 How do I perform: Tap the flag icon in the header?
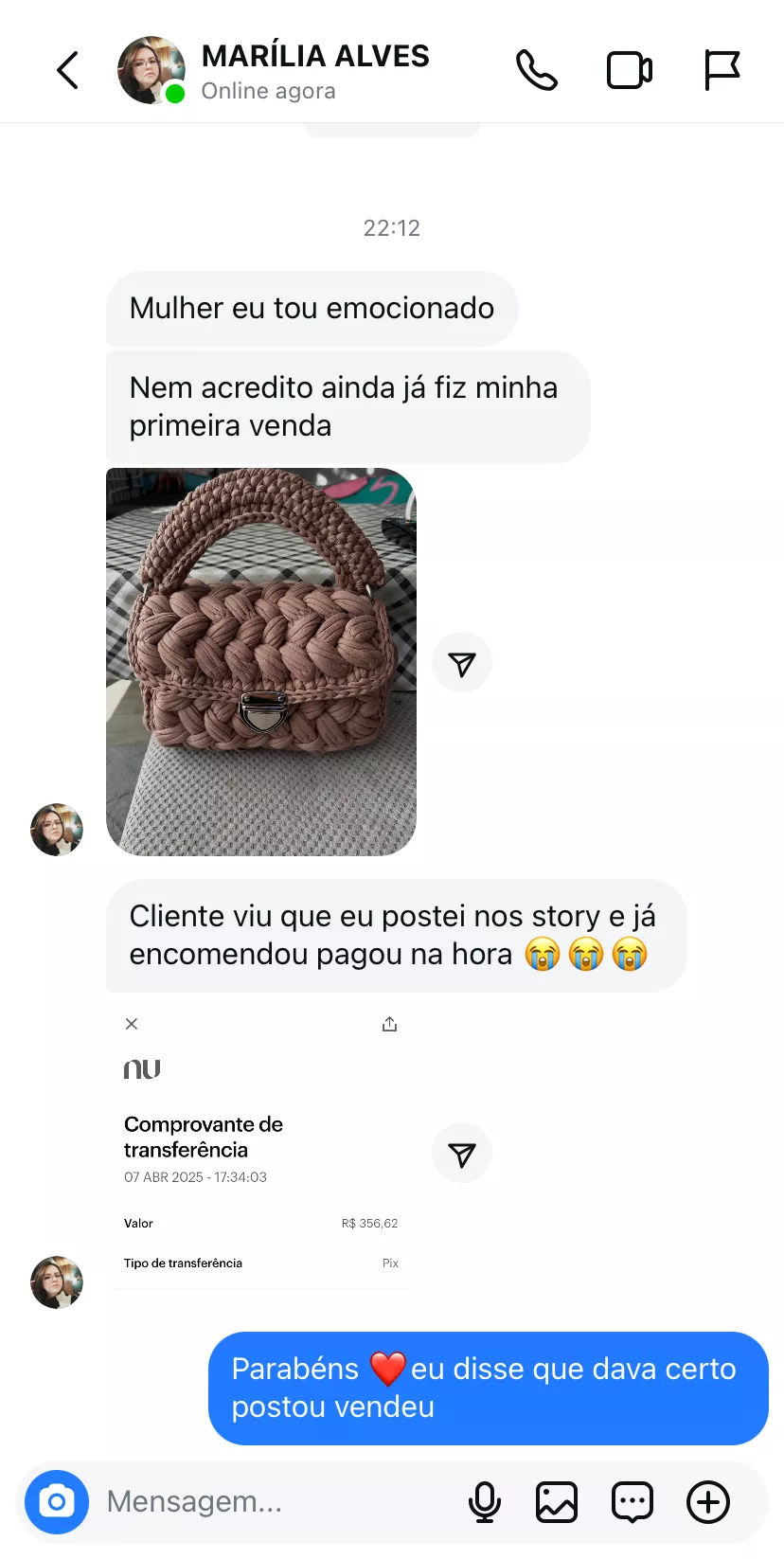click(722, 70)
